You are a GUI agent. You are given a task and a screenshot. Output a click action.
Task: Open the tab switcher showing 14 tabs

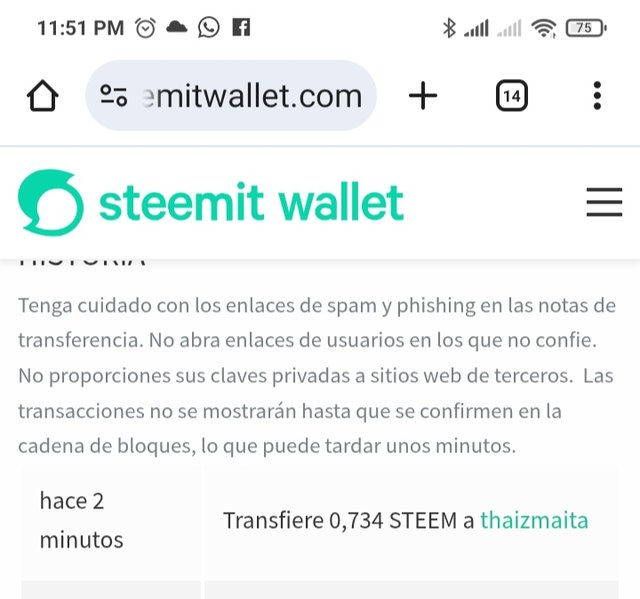(x=511, y=96)
